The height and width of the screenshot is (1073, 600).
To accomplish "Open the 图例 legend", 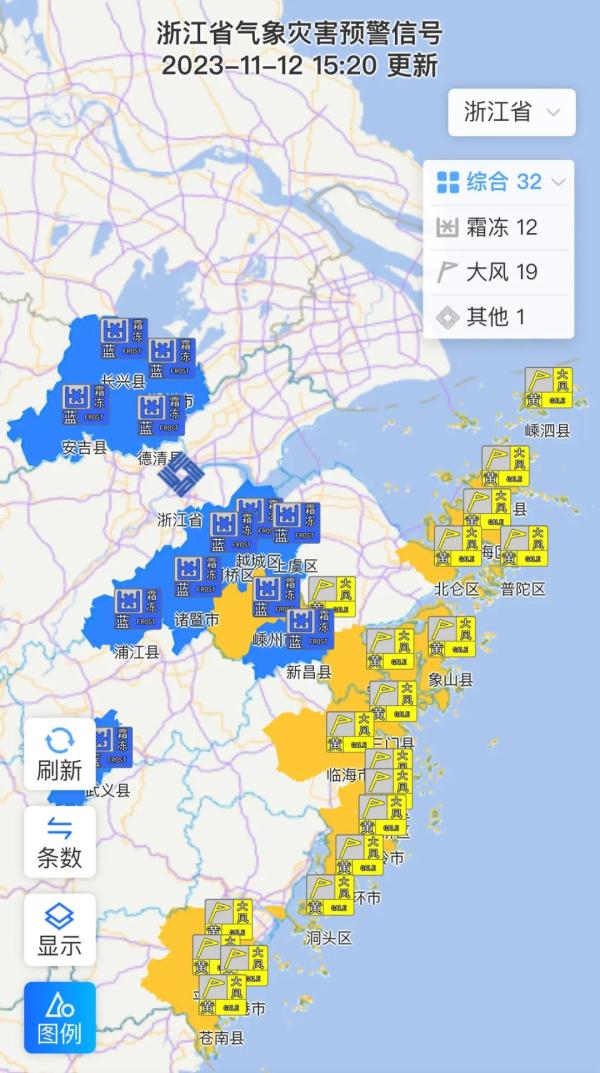I will 59,1017.
